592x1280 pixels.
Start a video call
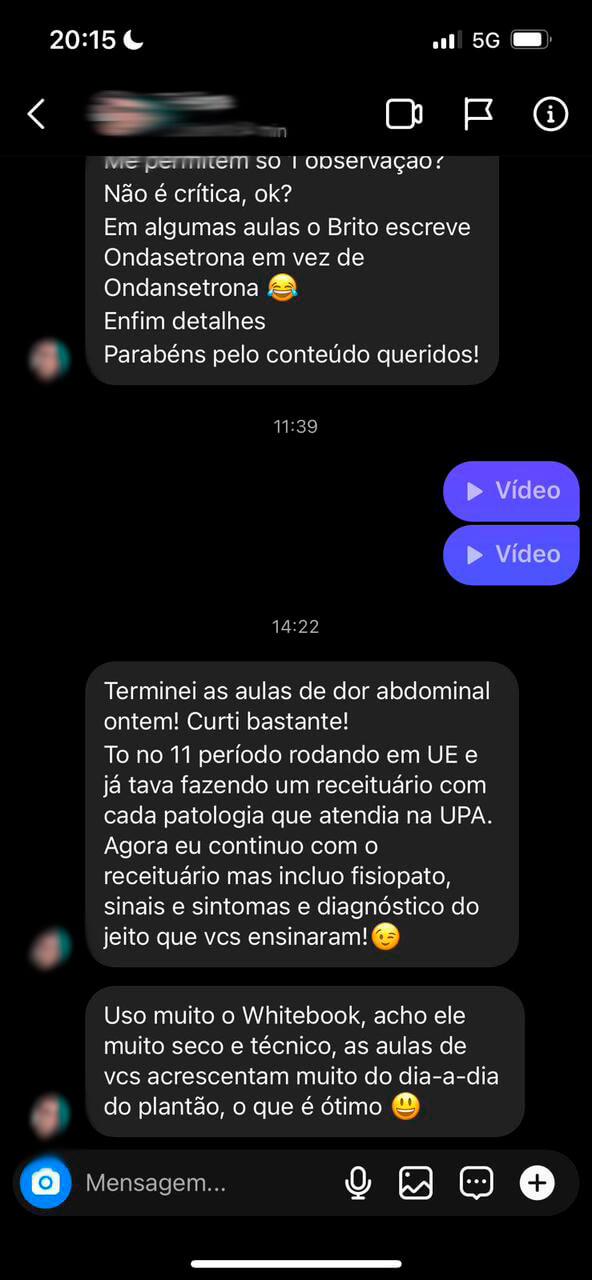[x=404, y=114]
